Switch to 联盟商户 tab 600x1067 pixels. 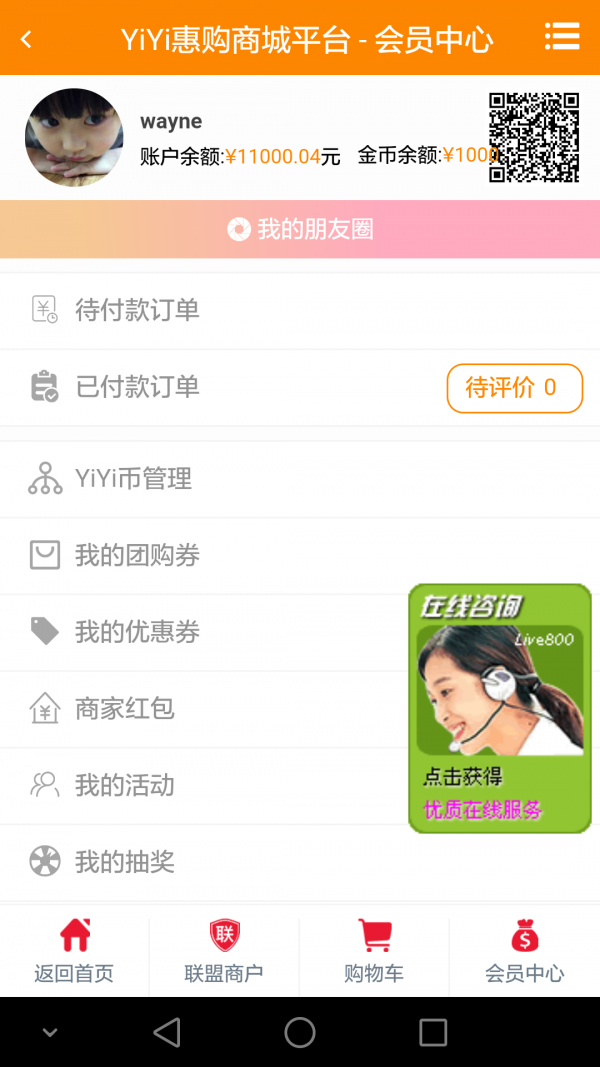(x=224, y=951)
